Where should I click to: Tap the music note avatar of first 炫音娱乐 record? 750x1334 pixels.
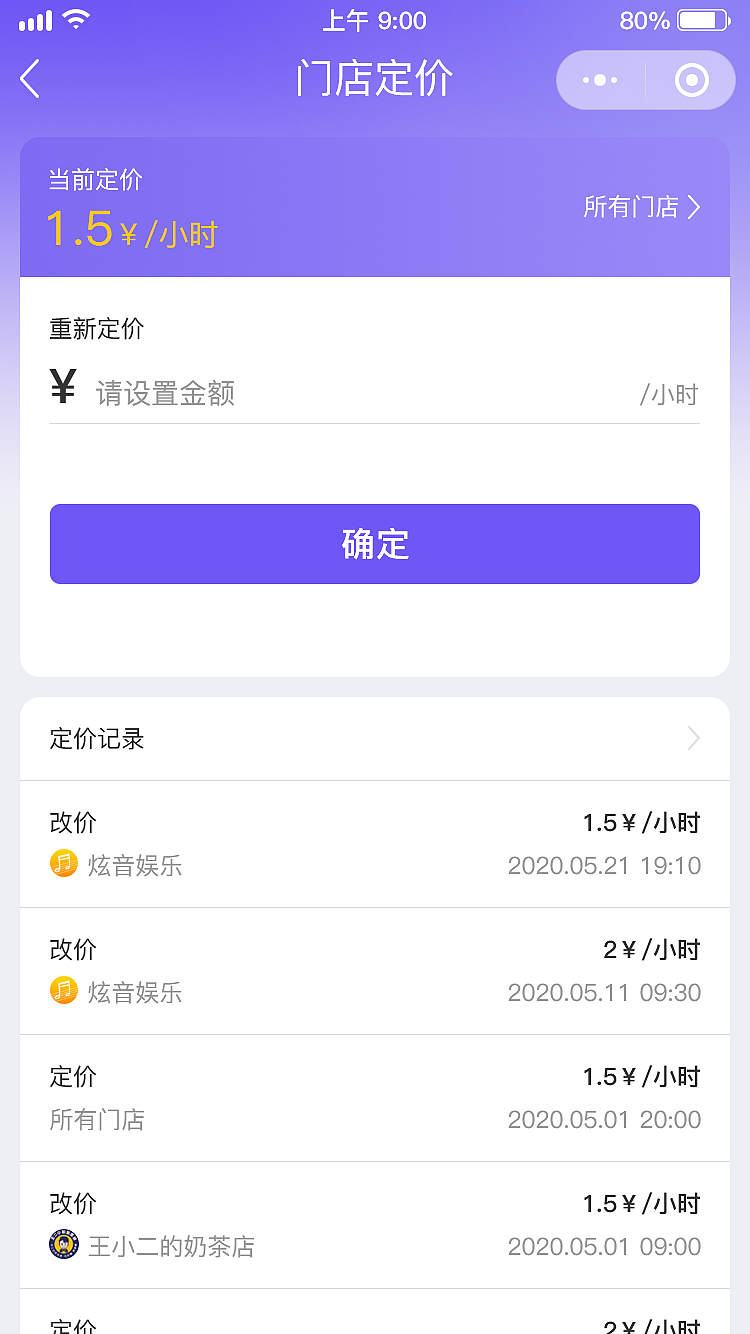coord(64,864)
